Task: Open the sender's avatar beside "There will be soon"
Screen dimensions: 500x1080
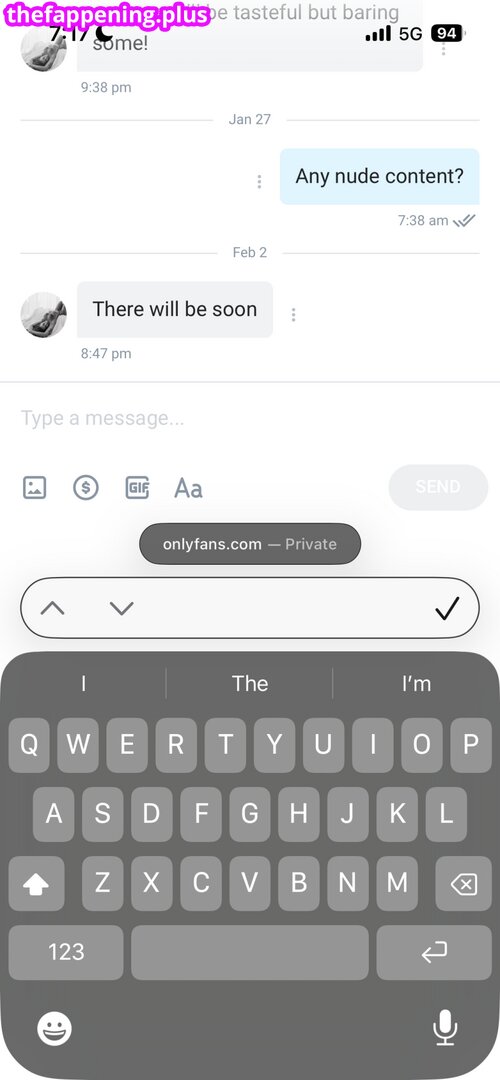Action: [x=43, y=314]
